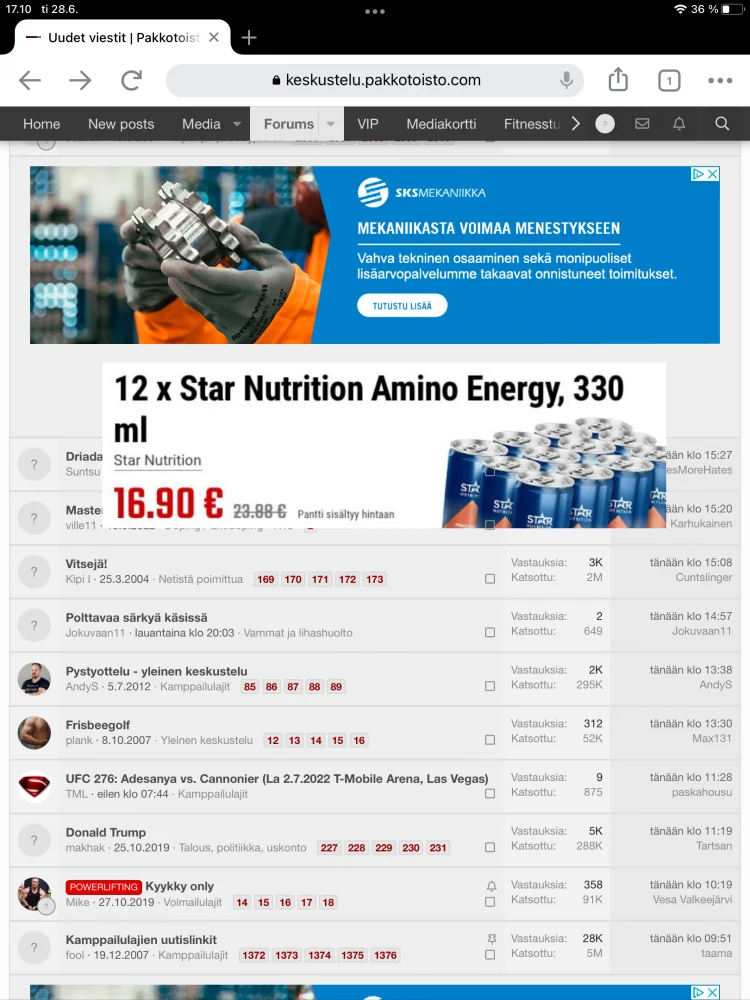Open the tab switcher
This screenshot has height=1000, width=750.
click(x=669, y=81)
